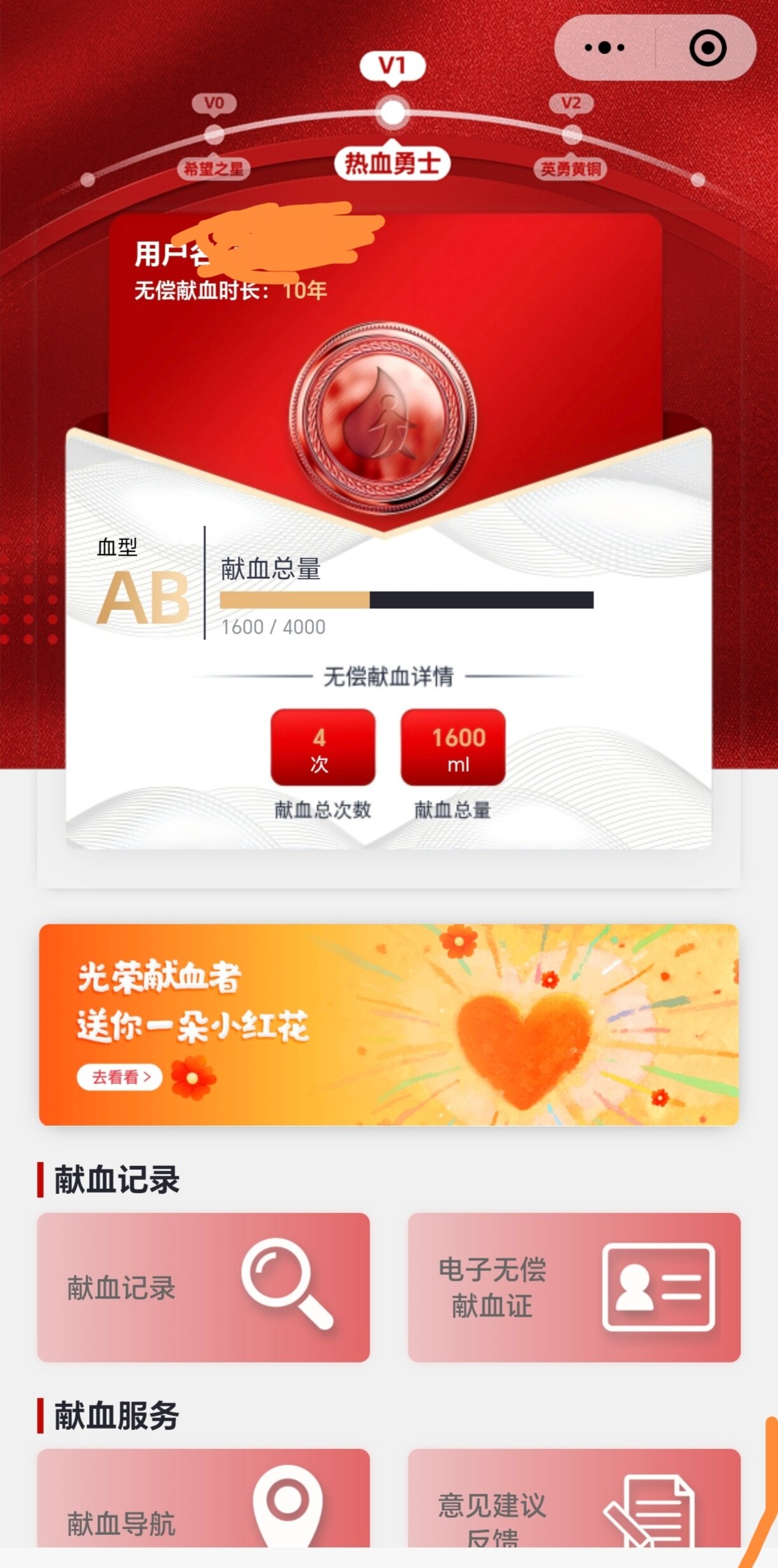Select the V0 希望之星 level marker

[214, 134]
